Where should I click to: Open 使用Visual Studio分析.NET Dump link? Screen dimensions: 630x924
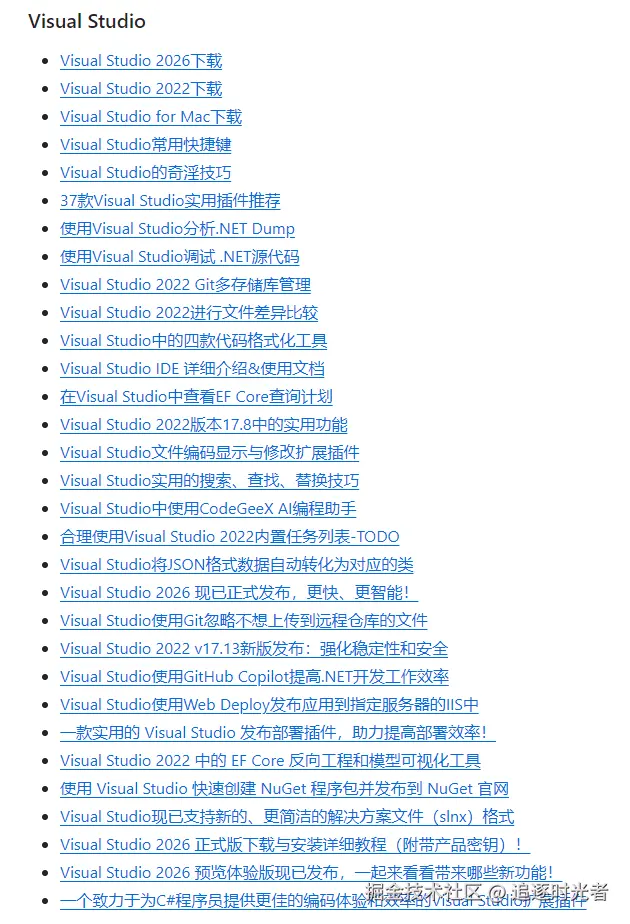pyautogui.click(x=177, y=229)
